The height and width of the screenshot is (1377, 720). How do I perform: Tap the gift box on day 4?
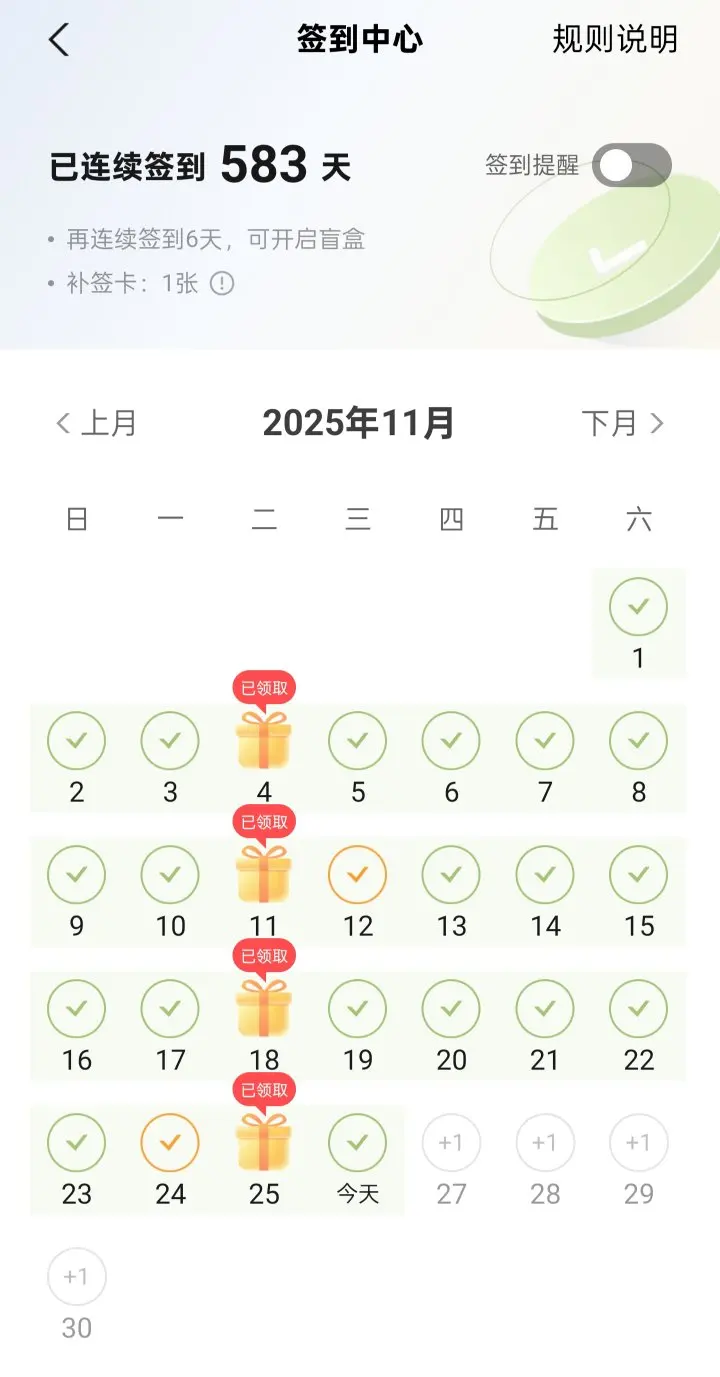[264, 740]
